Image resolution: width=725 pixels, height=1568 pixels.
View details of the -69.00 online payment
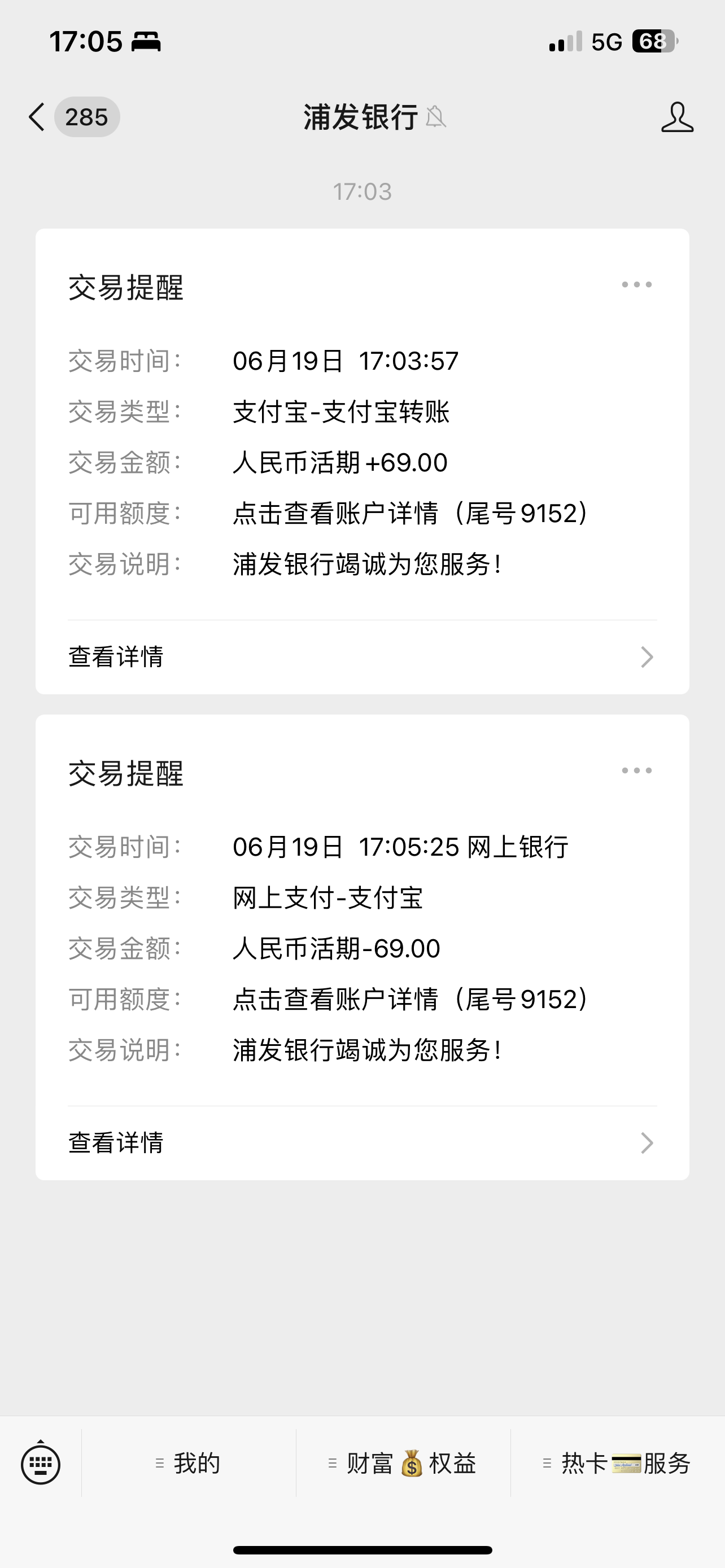[361, 1142]
